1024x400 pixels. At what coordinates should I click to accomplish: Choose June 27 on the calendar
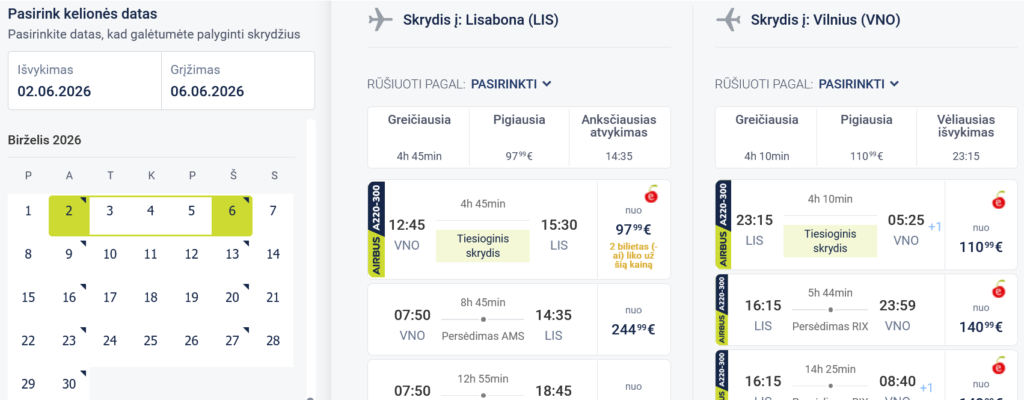pyautogui.click(x=232, y=340)
